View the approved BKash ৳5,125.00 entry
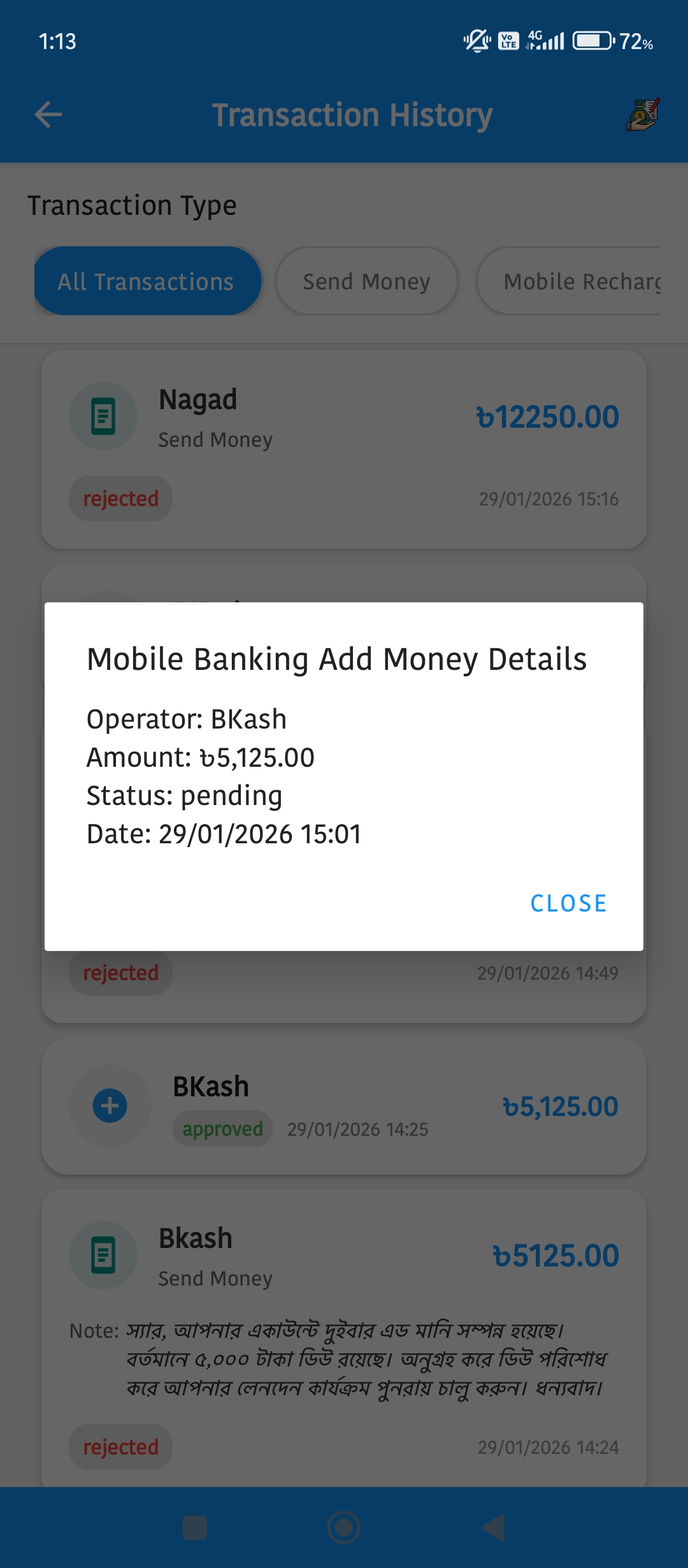Viewport: 688px width, 1568px height. (344, 1106)
